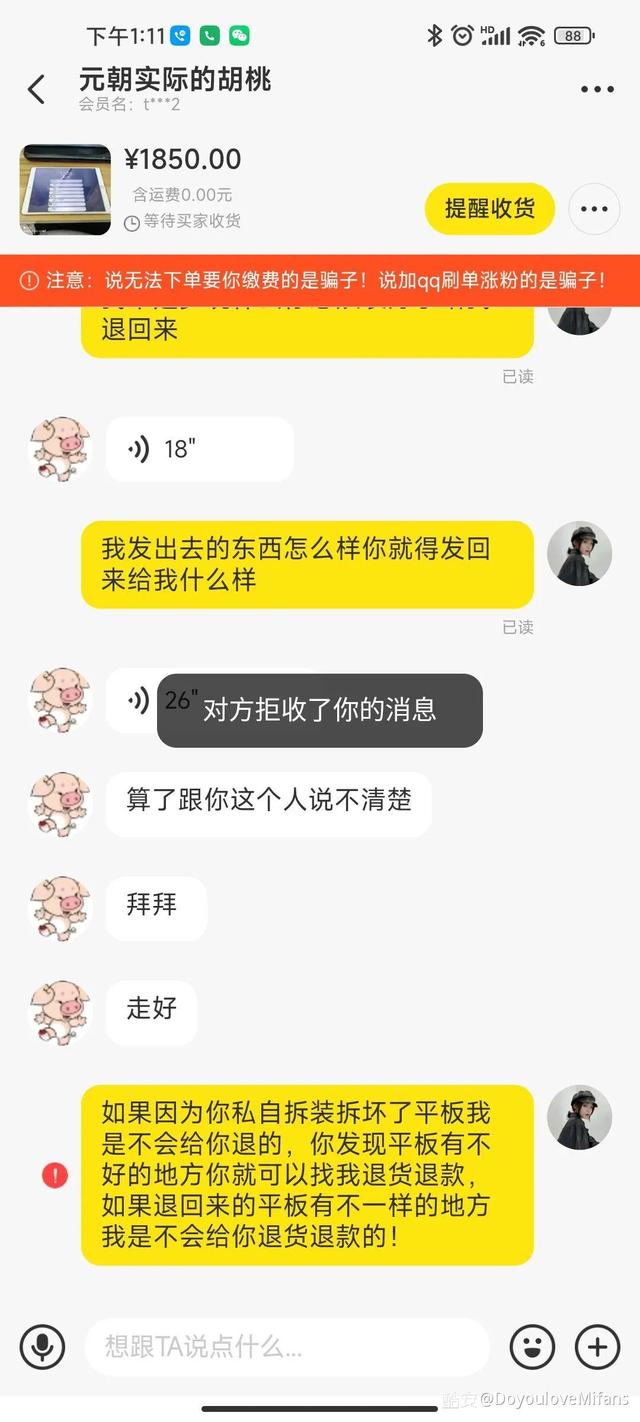Tap the 提醒收货 button
The image size is (640, 1422).
pyautogui.click(x=489, y=209)
